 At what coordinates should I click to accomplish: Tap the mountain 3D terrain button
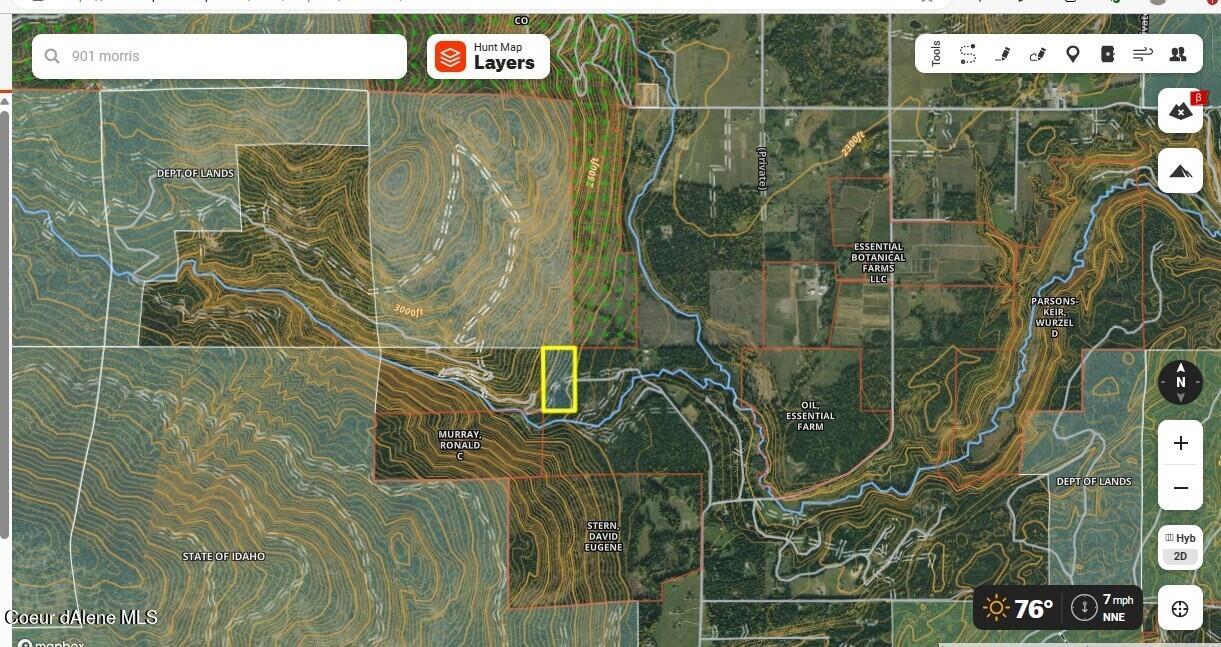pos(1181,171)
